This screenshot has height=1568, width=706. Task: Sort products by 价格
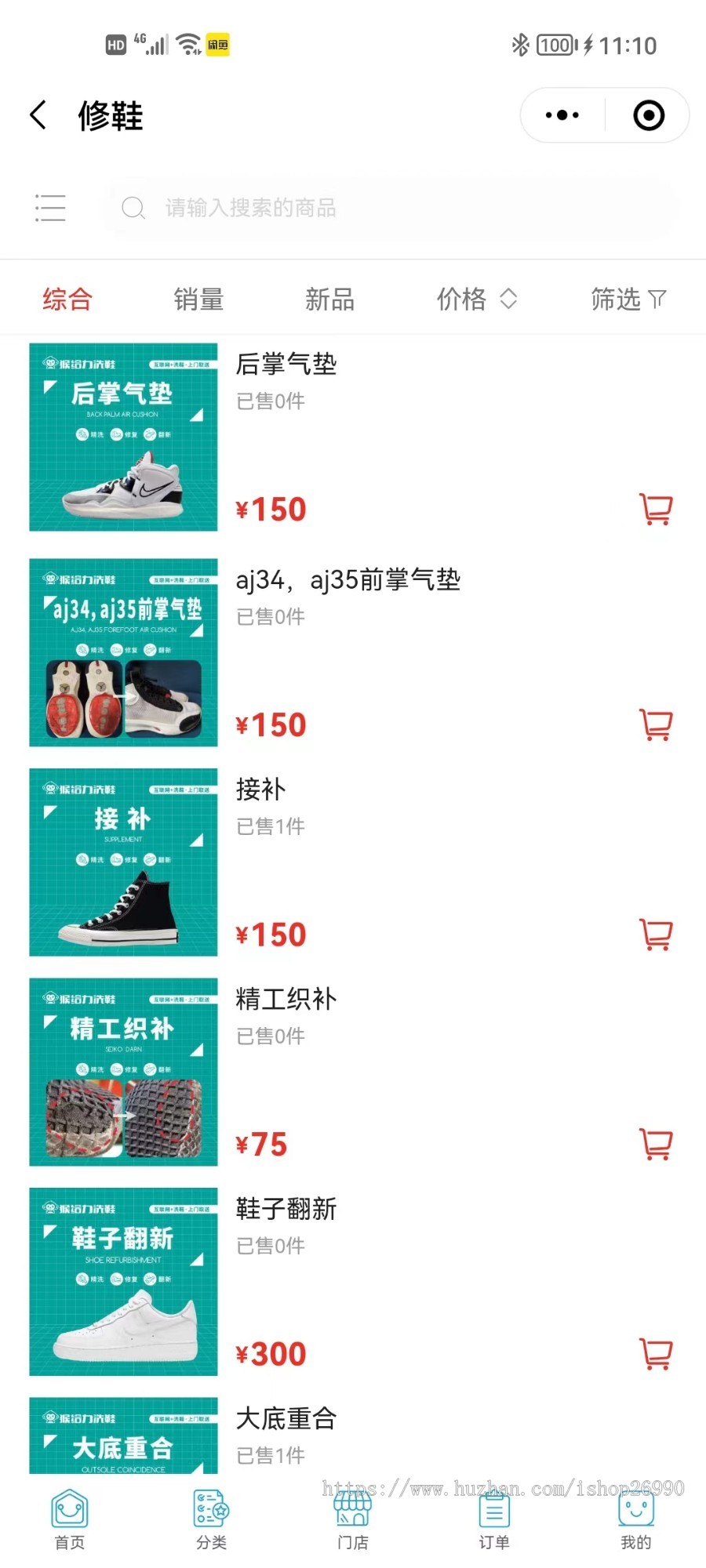[475, 299]
